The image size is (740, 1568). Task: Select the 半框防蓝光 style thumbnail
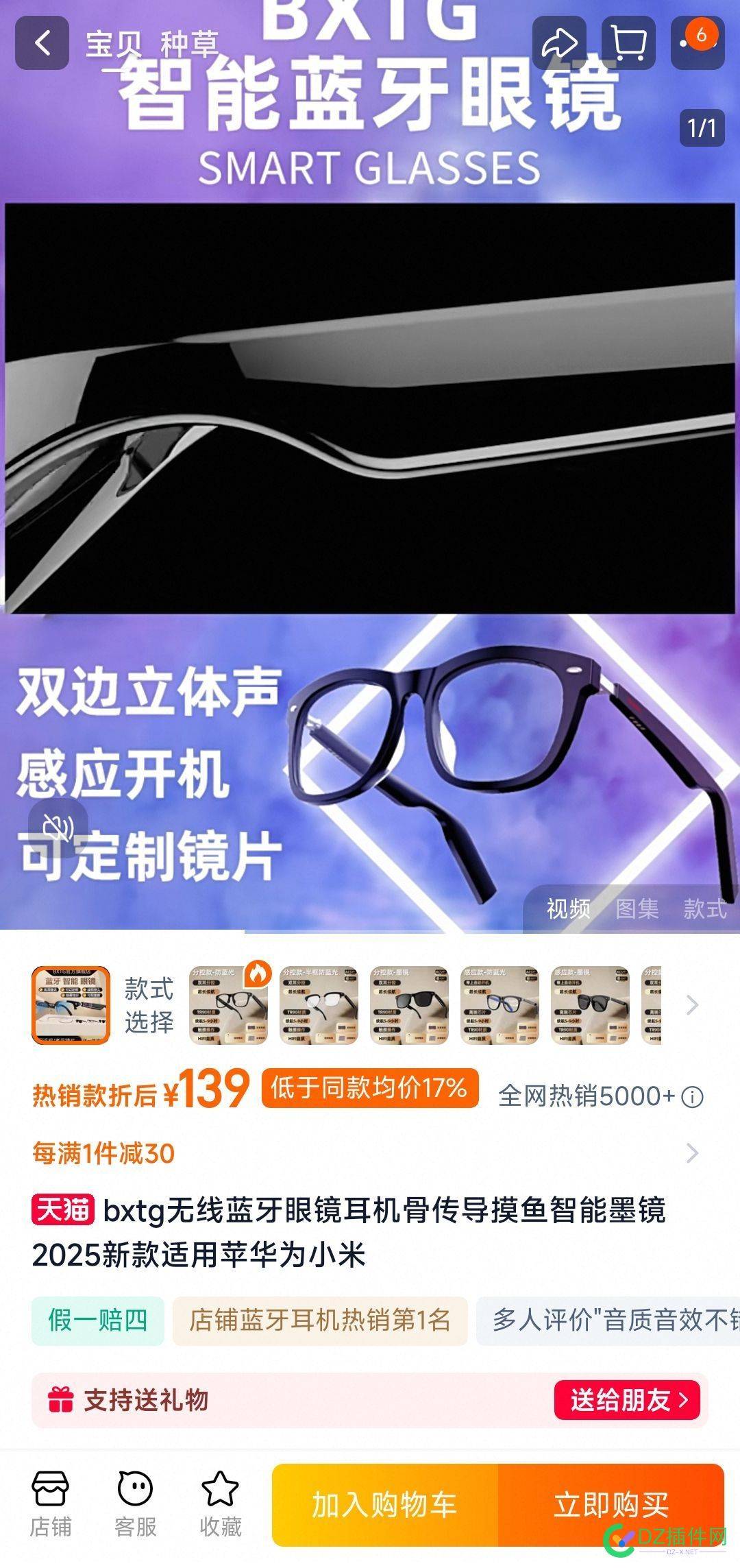319,1005
